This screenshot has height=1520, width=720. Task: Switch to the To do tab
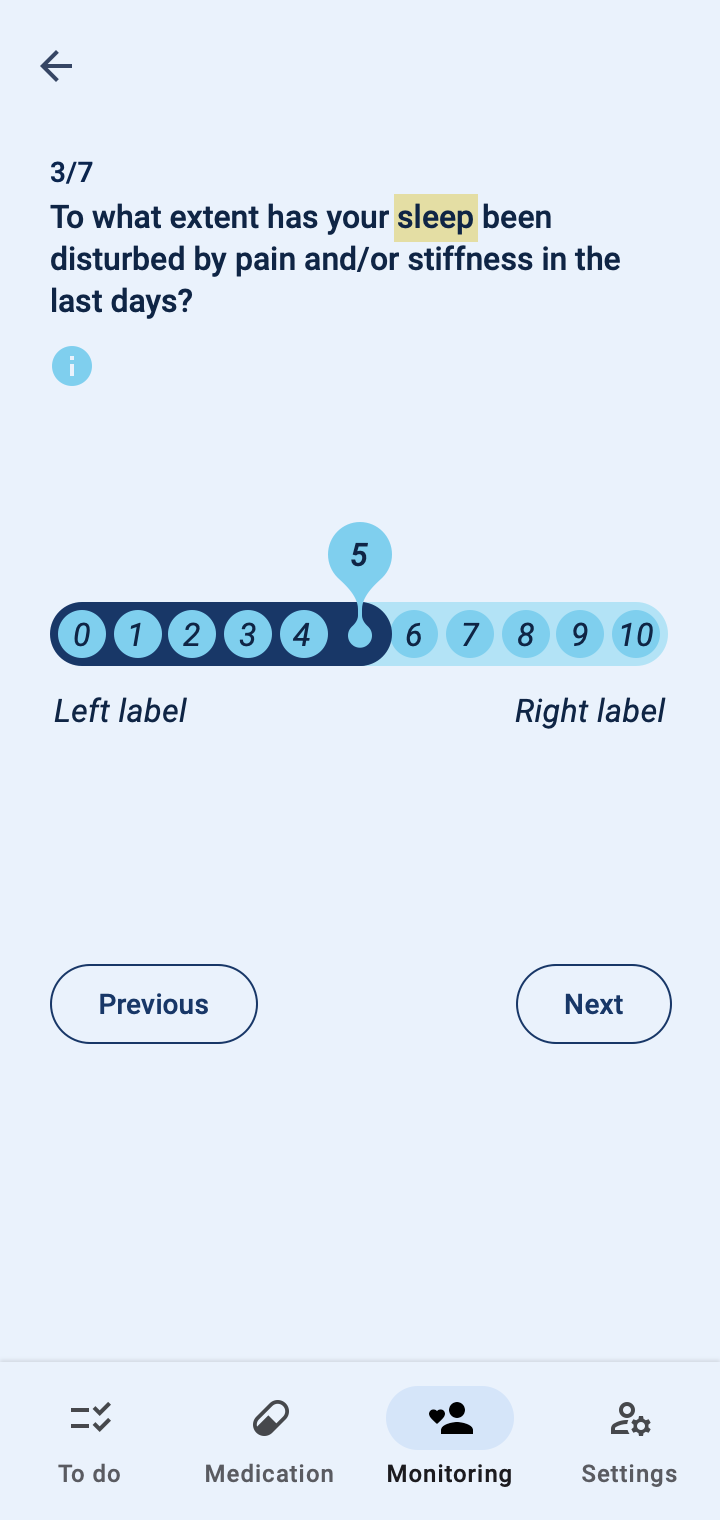click(x=90, y=1440)
